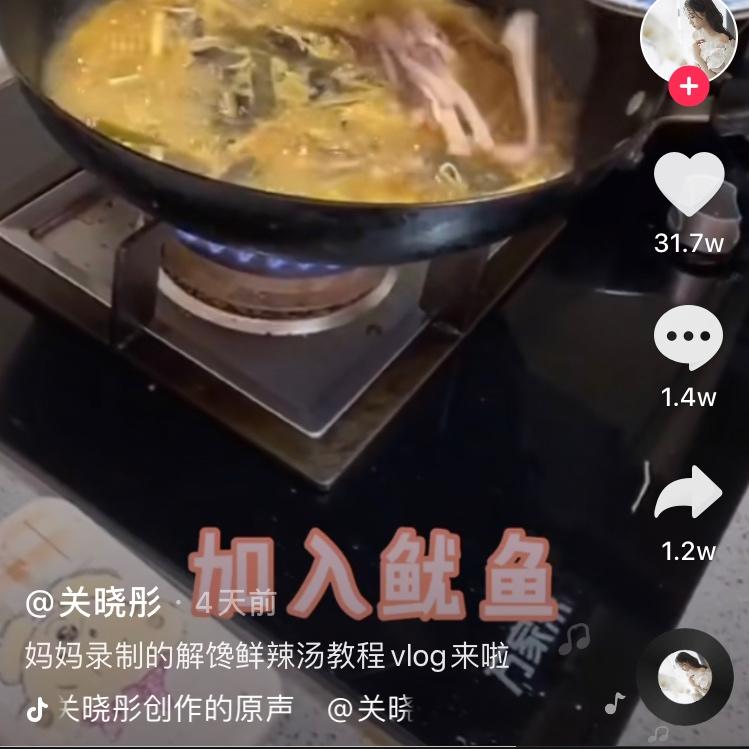Open the comments bubble

688,339
